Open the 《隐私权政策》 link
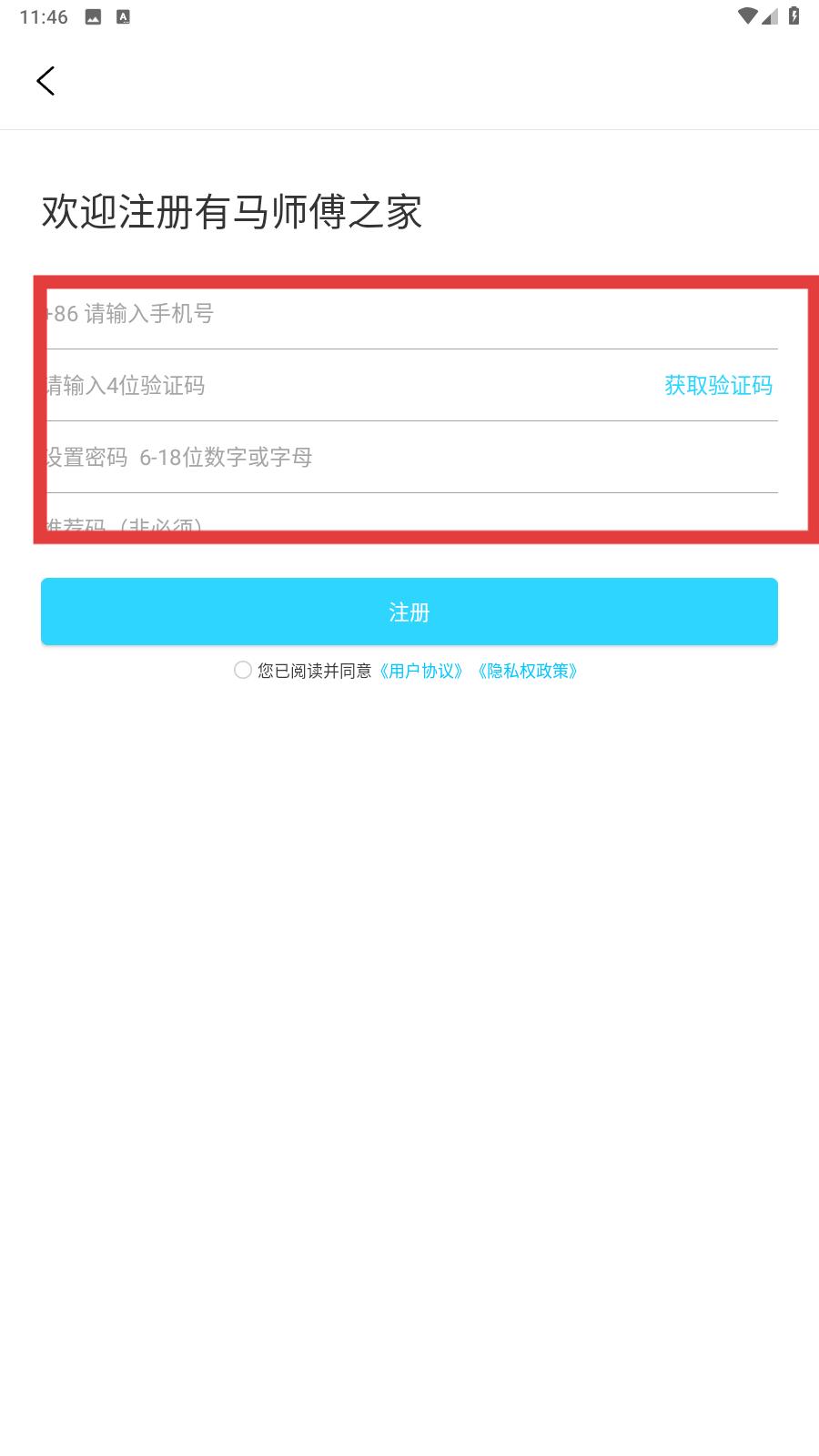819x1456 pixels. pos(528,671)
